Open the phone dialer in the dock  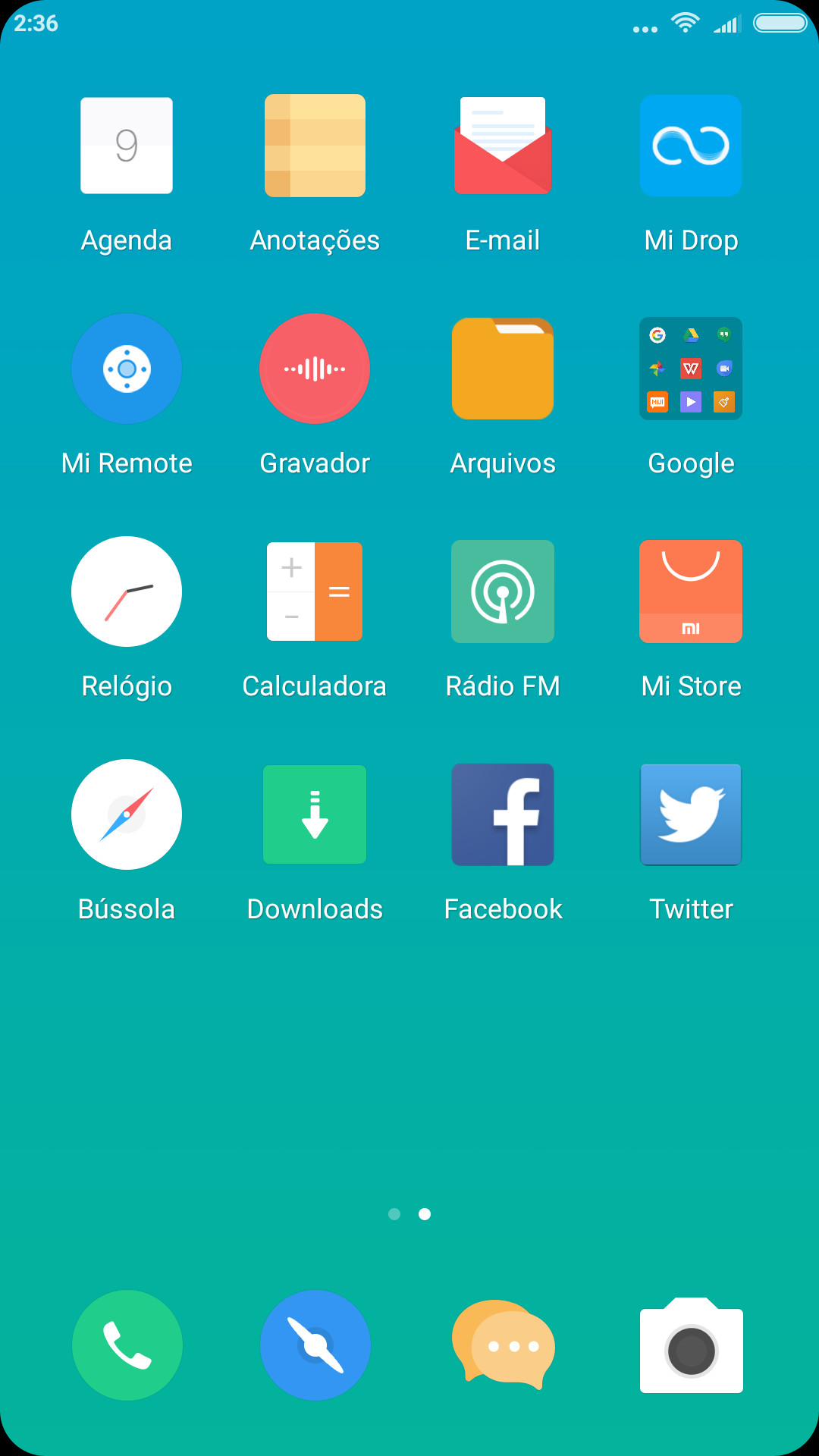coord(127,1345)
